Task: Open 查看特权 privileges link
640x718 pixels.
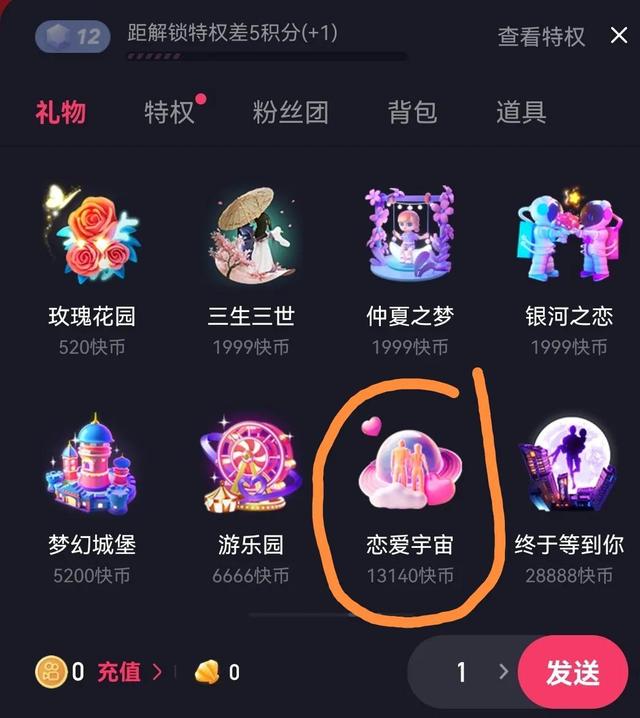Action: (x=541, y=37)
